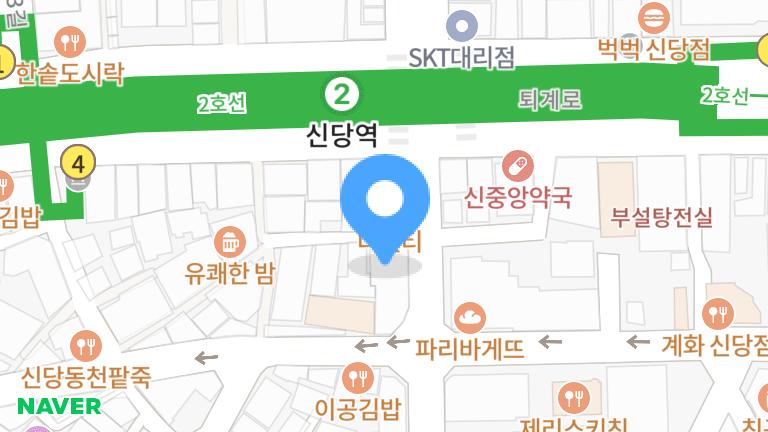This screenshot has width=768, height=432.
Task: Select subway exit 4 marker
Action: (78, 161)
